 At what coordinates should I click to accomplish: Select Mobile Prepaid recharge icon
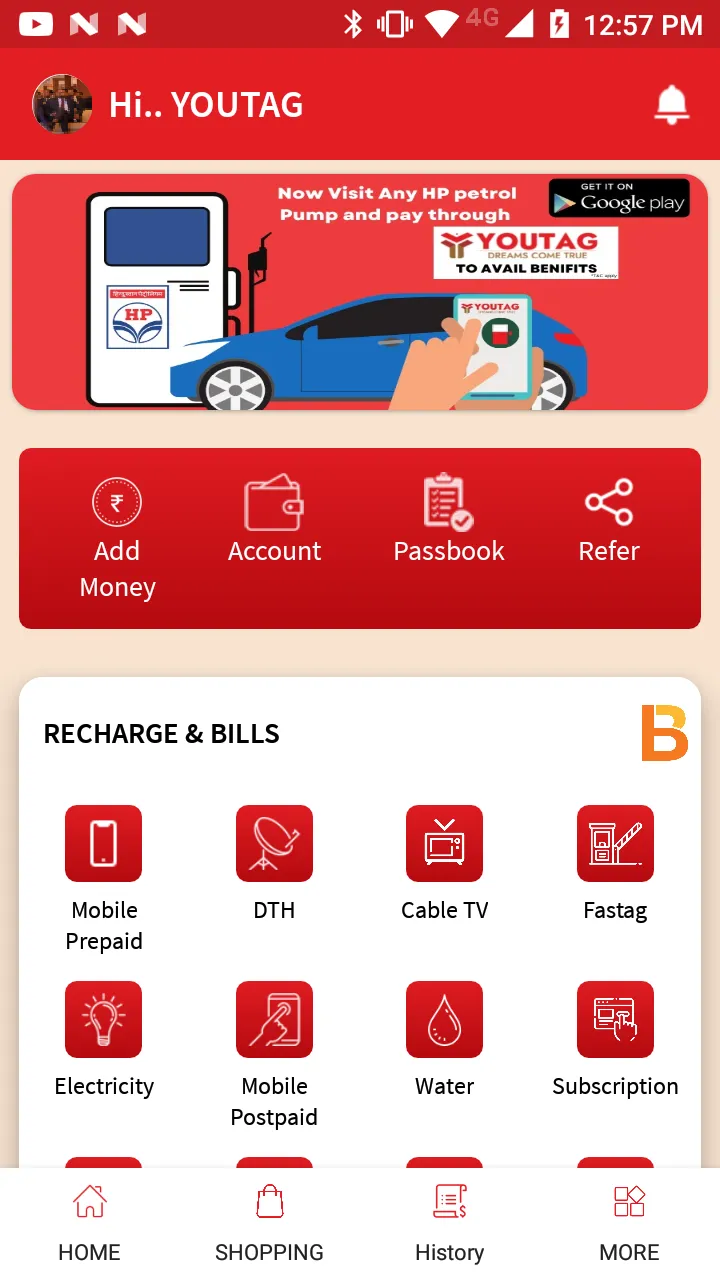104,843
